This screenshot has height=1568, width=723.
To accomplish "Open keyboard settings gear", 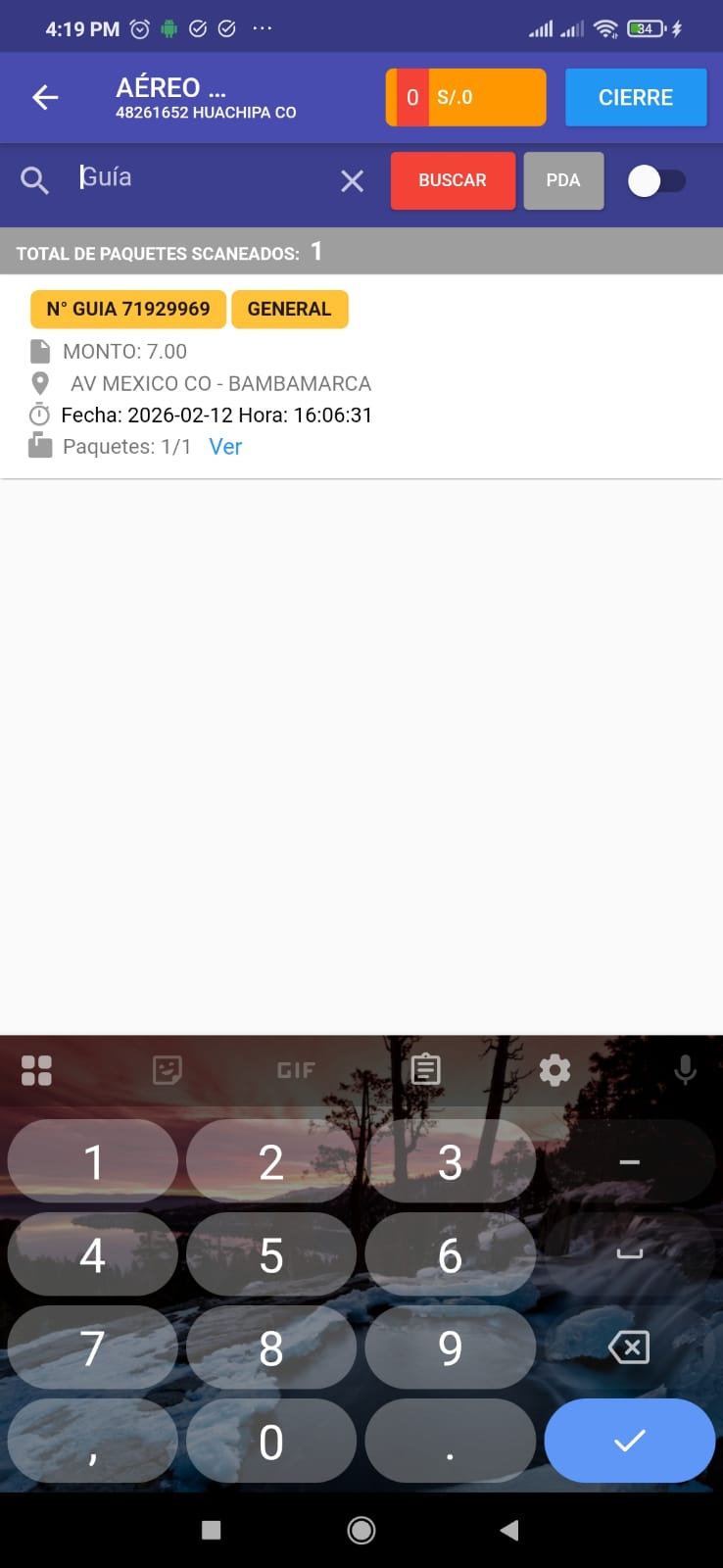I will (x=554, y=1070).
